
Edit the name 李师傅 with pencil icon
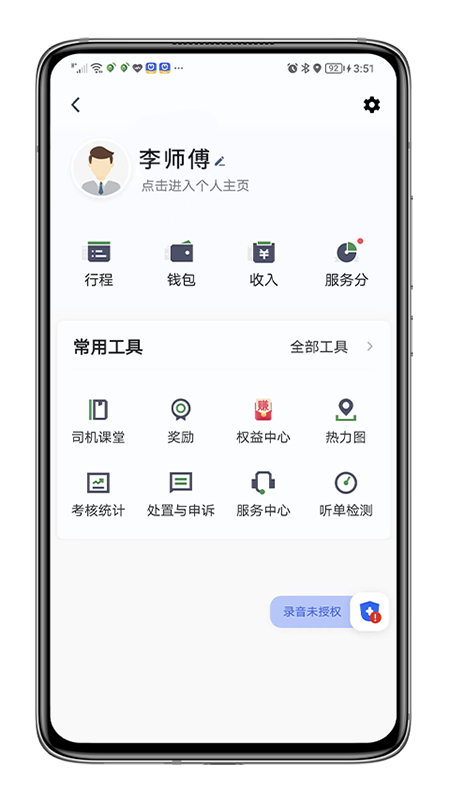click(x=220, y=162)
